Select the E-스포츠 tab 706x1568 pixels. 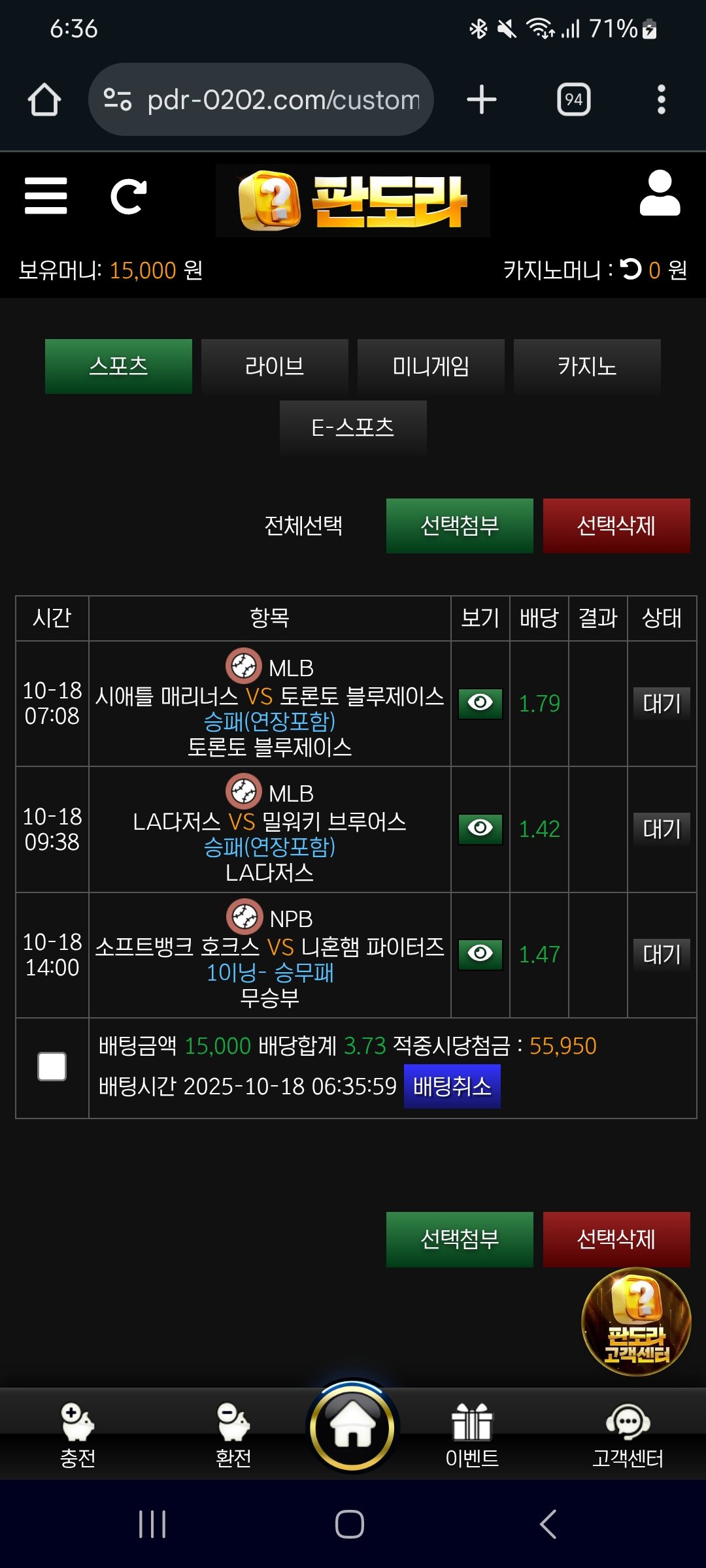coord(353,427)
